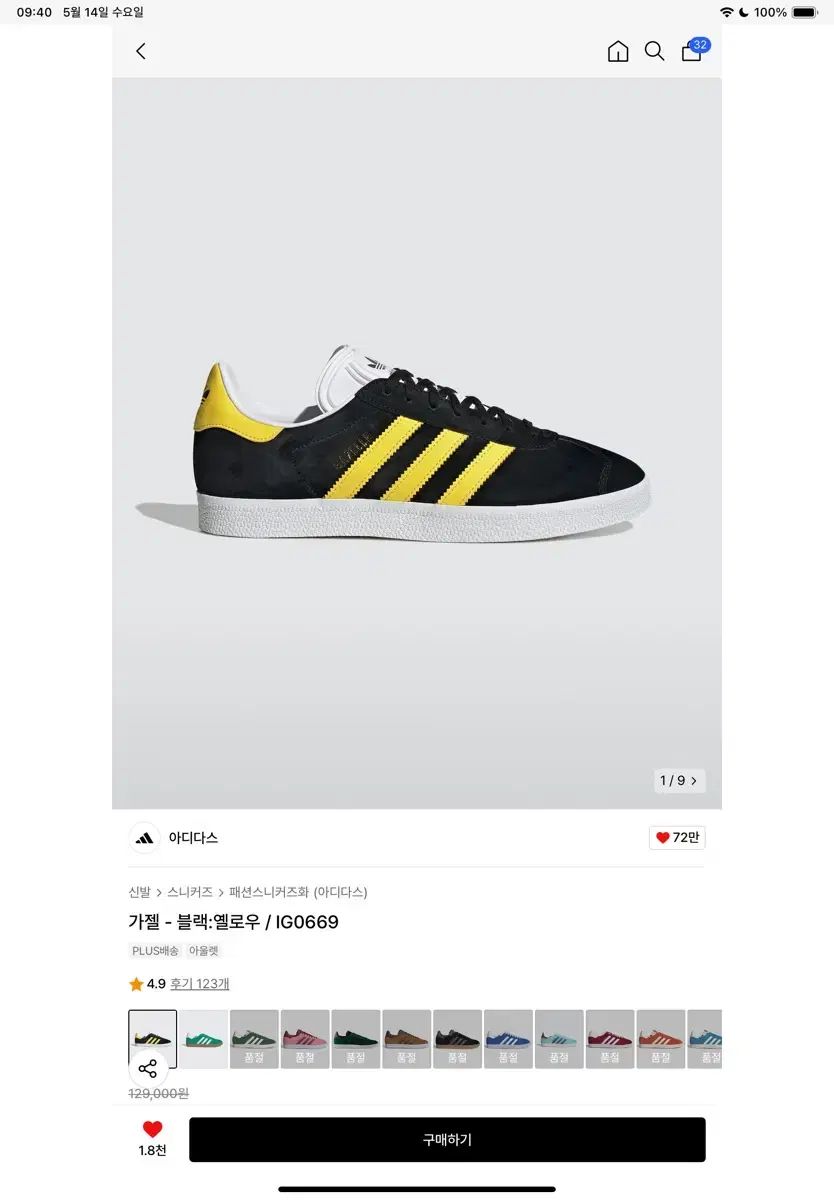Select the royal blue Gazelle thumbnail

(508, 1039)
